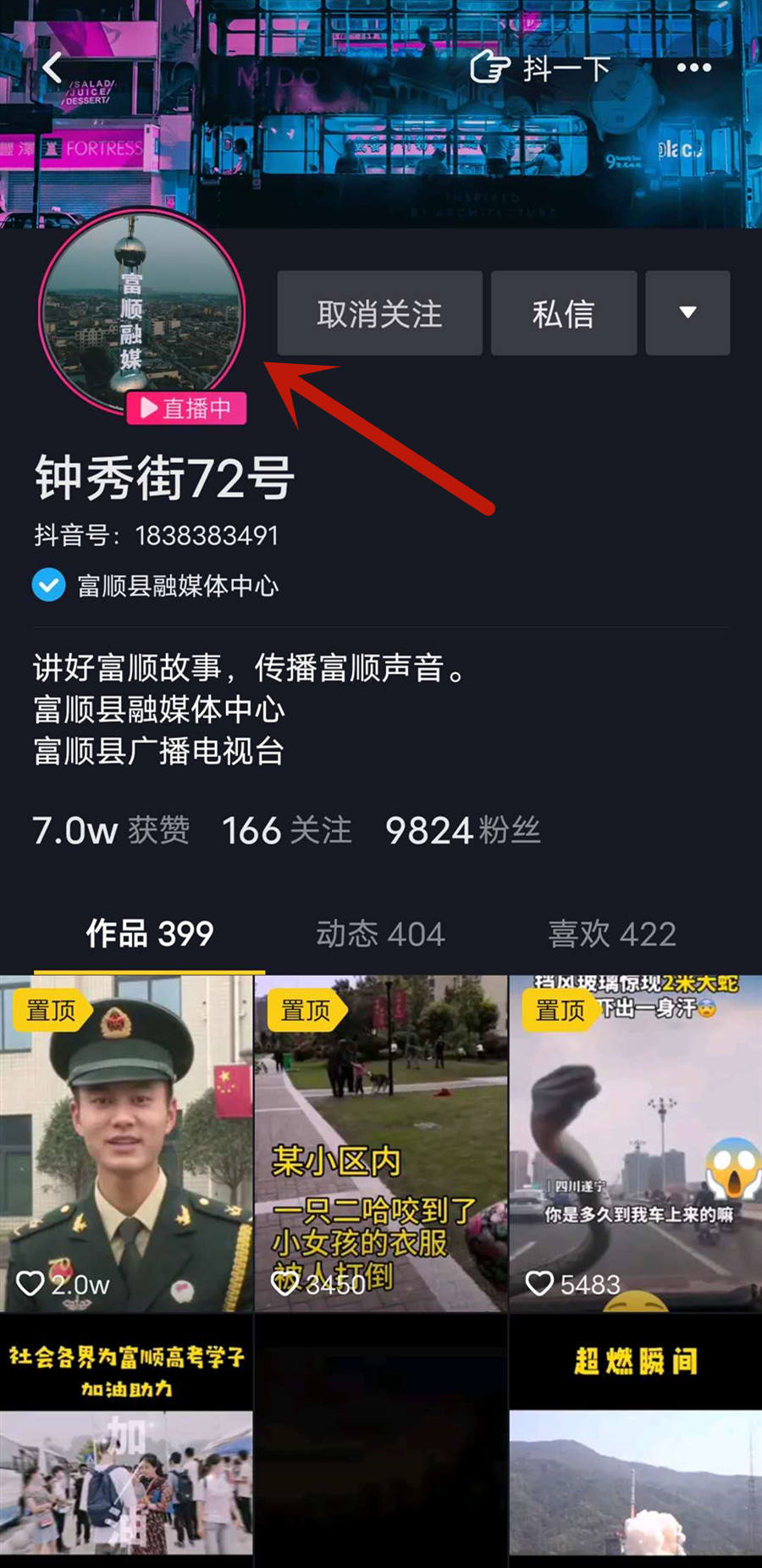Screen dimensions: 762x1568
Task: Open the 富顺高考学子加油助力 video
Action: pos(126,1439)
